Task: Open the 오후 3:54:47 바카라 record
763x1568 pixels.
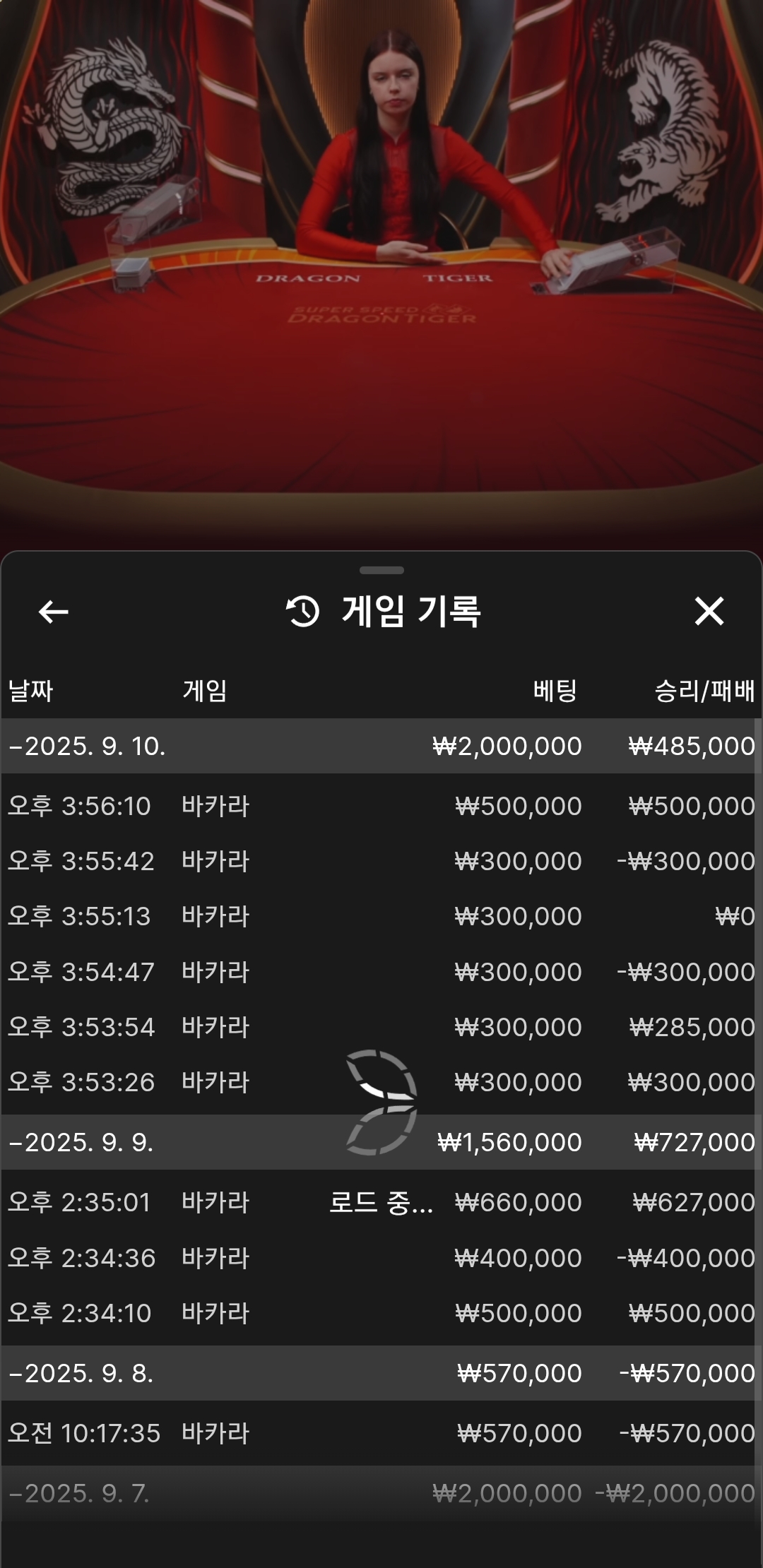Action: pyautogui.click(x=381, y=972)
